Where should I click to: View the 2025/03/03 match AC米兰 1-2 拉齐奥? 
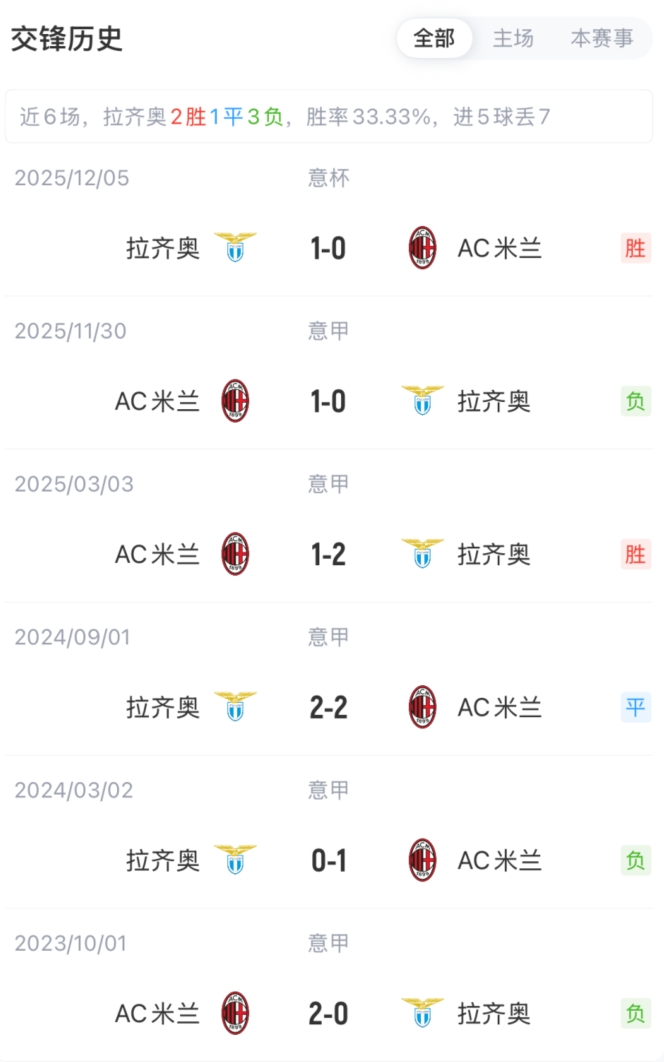coord(328,554)
